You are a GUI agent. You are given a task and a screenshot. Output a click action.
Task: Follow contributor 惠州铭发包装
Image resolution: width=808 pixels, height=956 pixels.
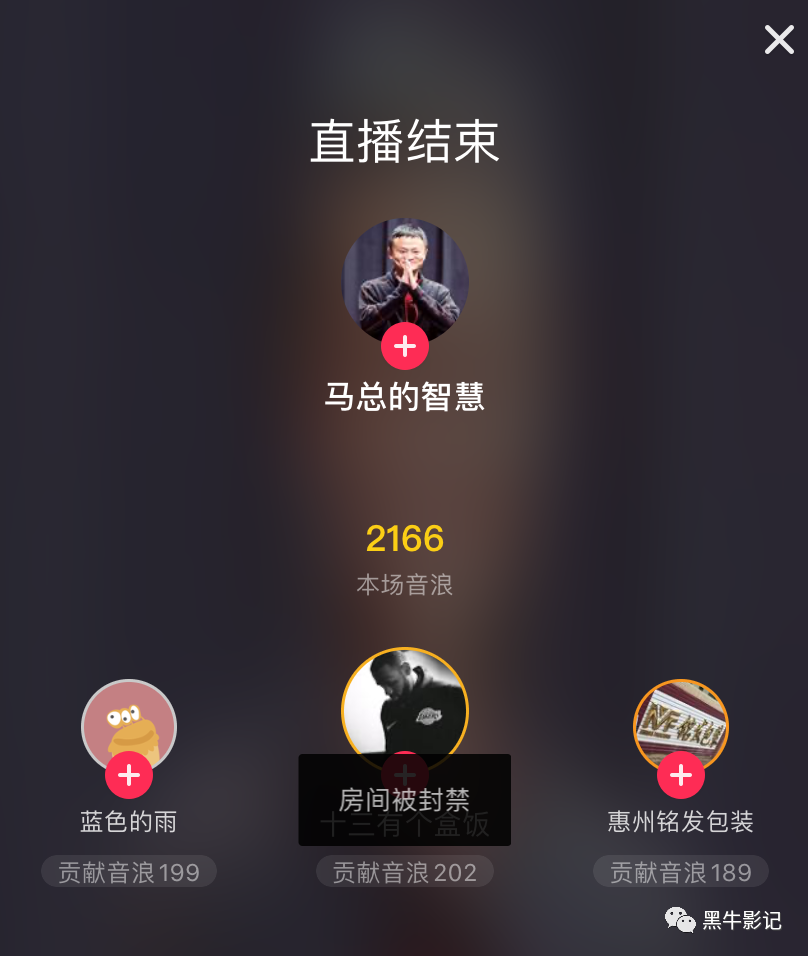pyautogui.click(x=681, y=775)
